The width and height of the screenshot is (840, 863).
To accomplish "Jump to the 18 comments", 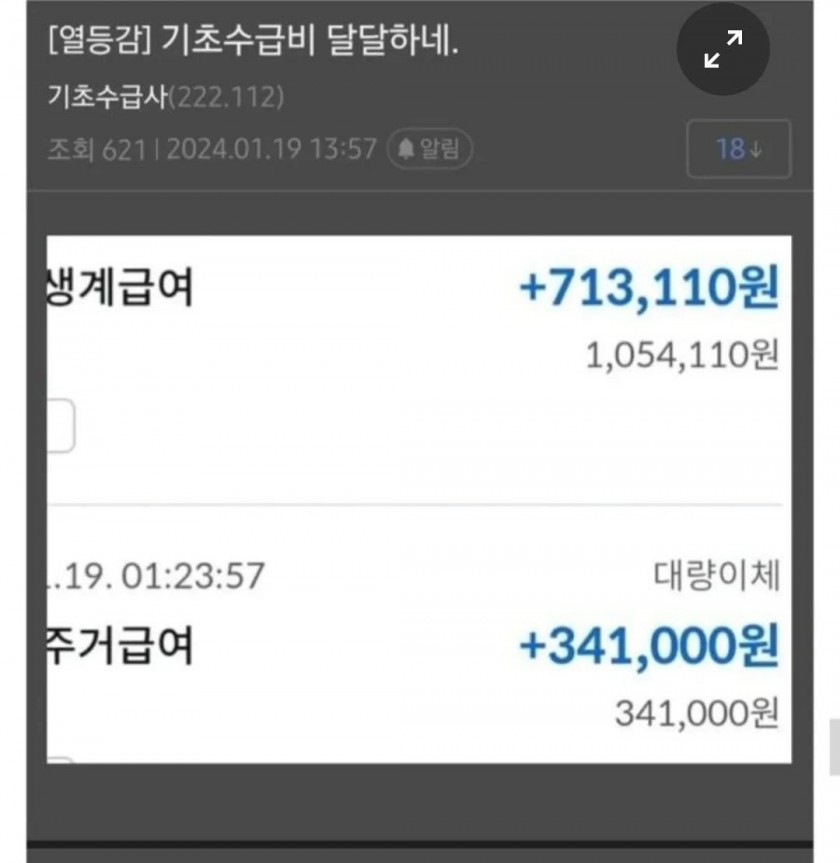I will [738, 149].
